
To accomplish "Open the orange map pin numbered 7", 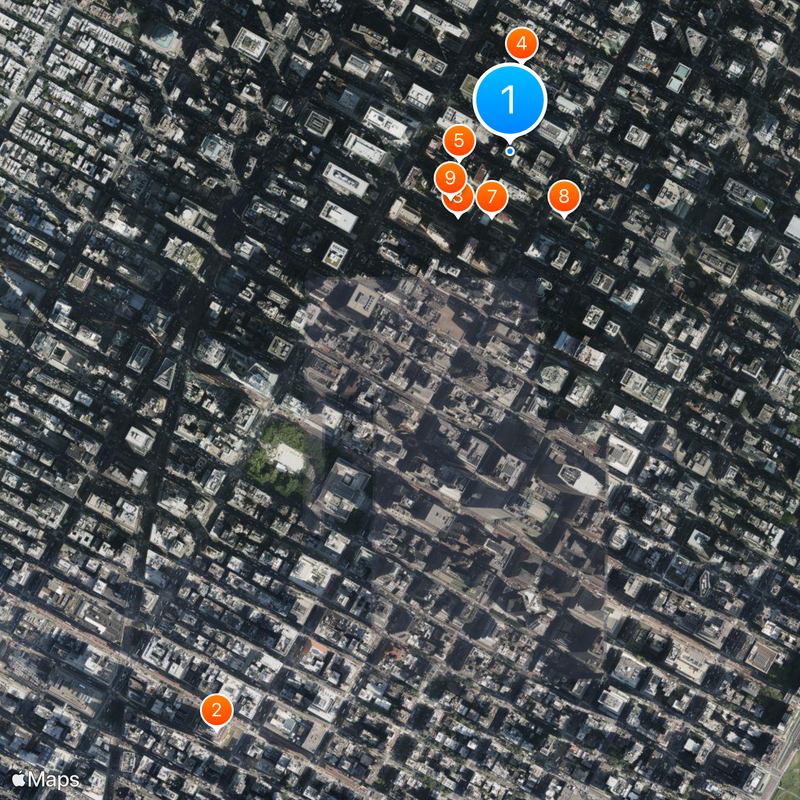I will pyautogui.click(x=491, y=197).
